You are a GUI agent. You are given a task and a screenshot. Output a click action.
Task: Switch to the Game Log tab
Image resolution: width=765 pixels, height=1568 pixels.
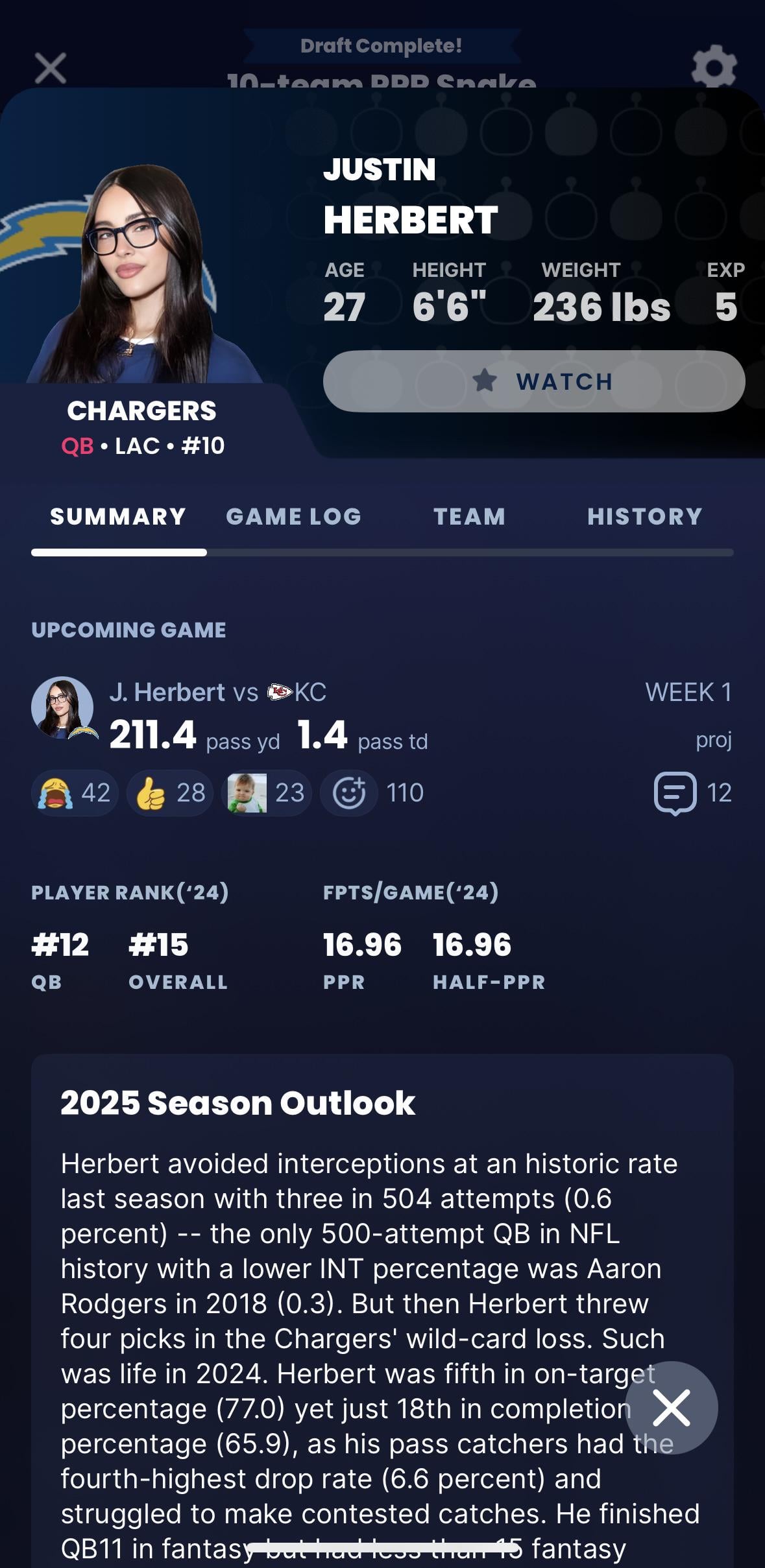(293, 516)
